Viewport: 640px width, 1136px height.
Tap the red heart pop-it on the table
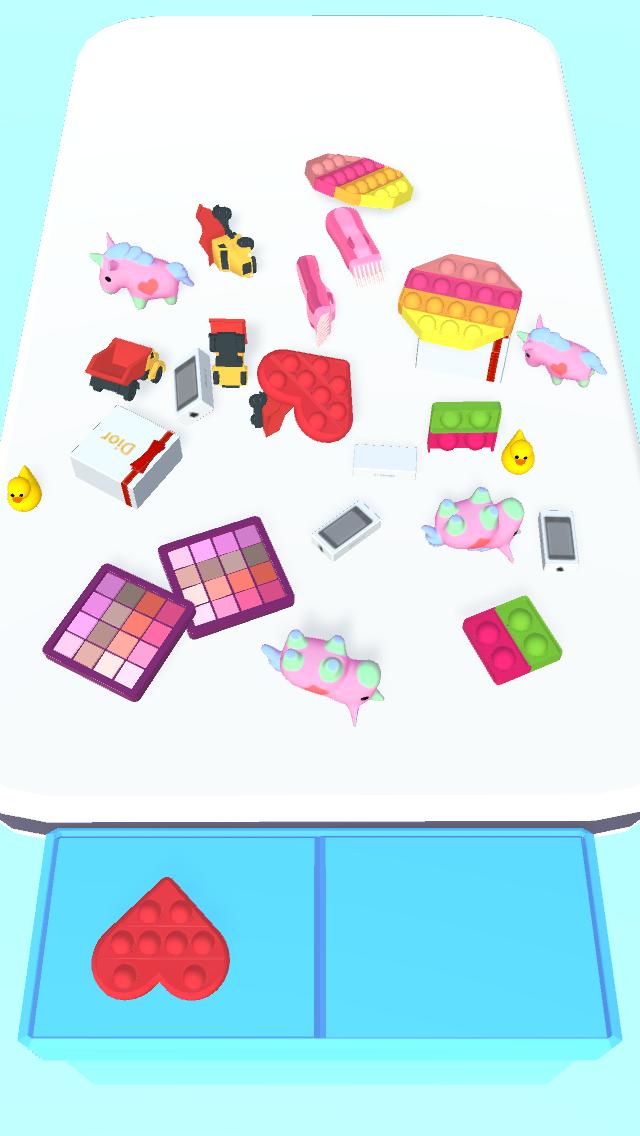coord(308,396)
